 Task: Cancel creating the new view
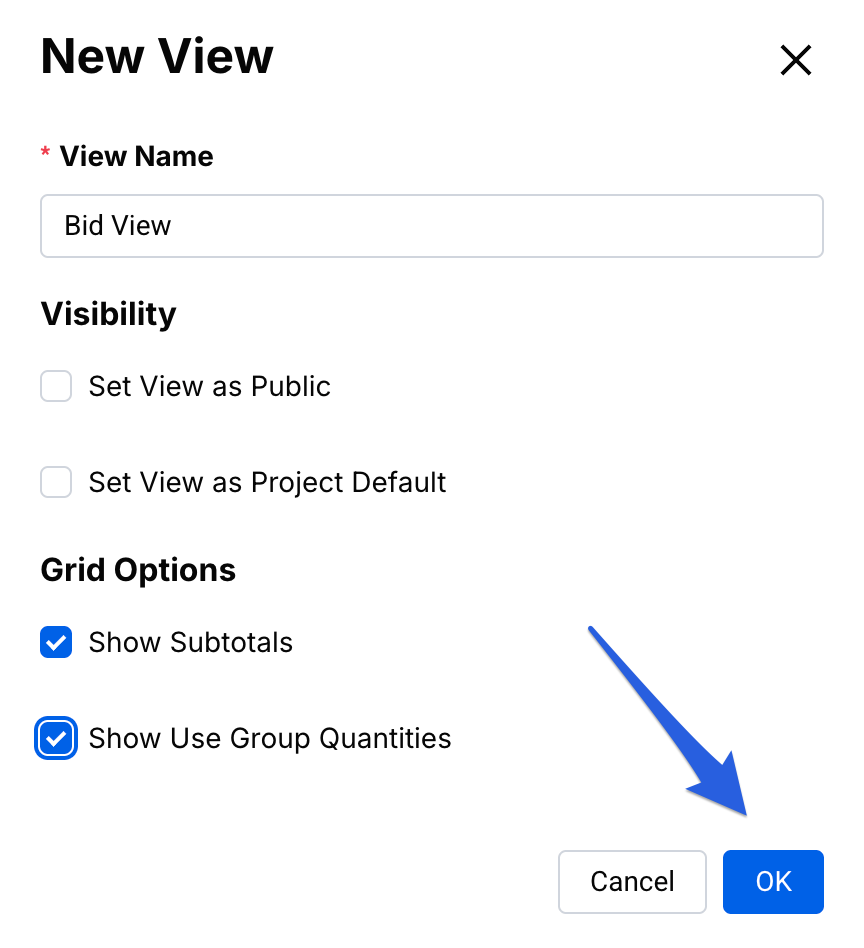(632, 881)
